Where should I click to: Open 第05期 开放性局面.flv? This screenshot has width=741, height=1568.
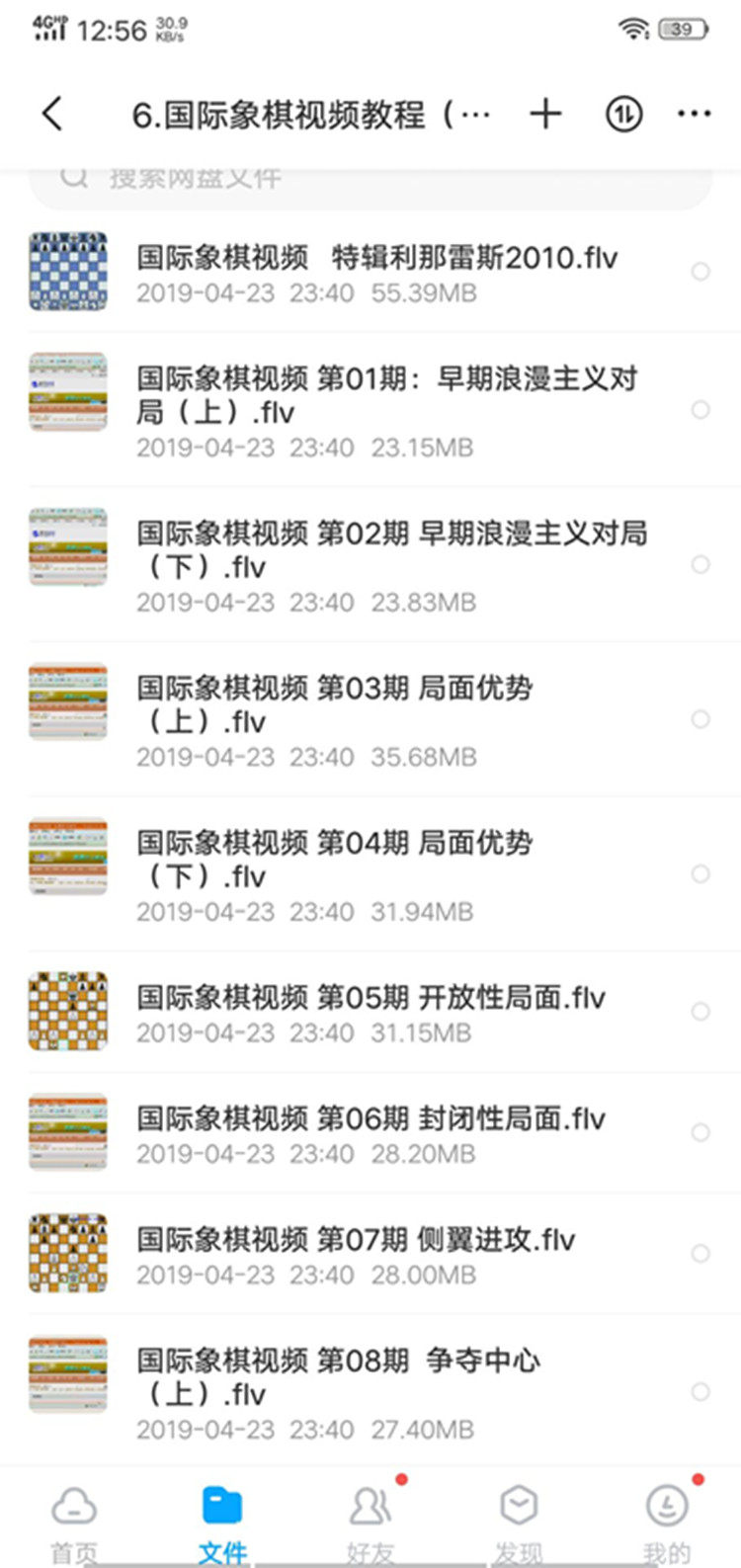click(x=370, y=1011)
